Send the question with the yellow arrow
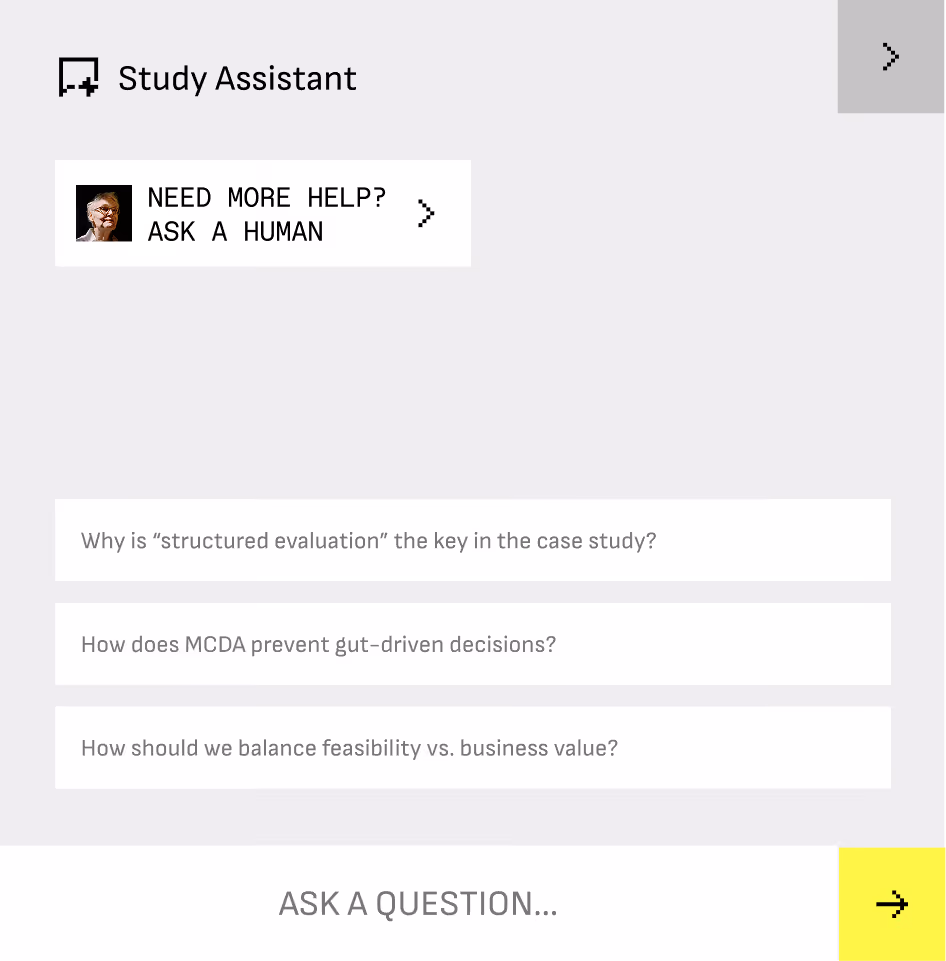Screen dimensions: 946x961 point(891,904)
